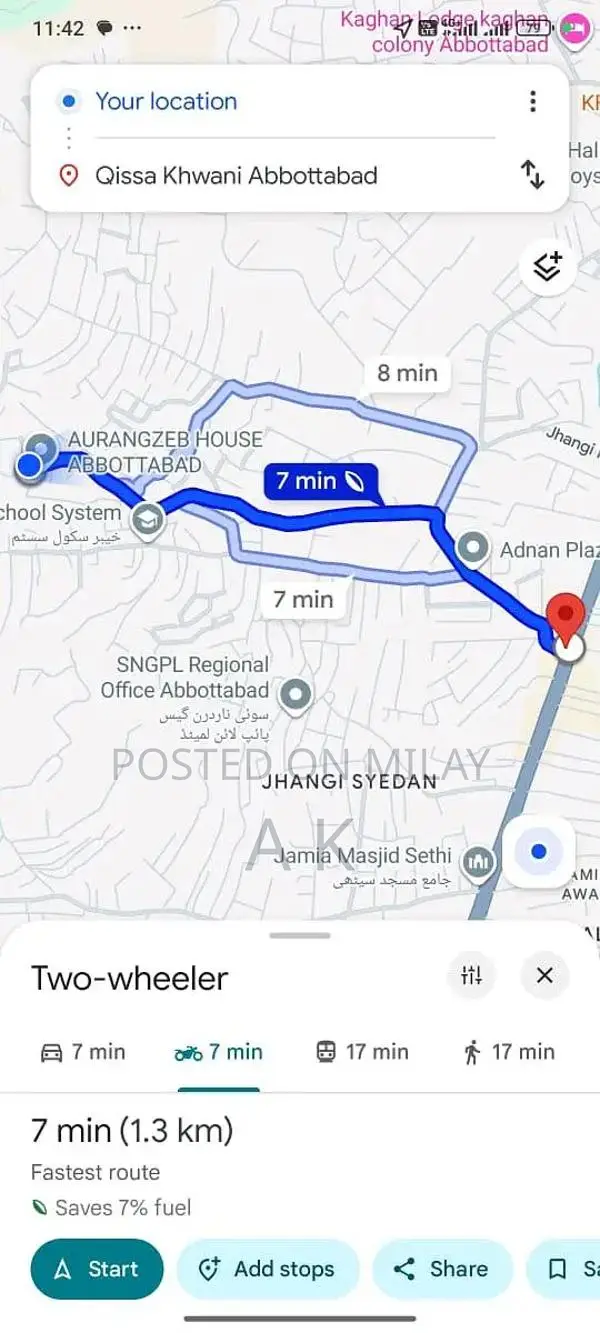Select the 8 min alternate route
This screenshot has width=600, height=1333.
(407, 373)
